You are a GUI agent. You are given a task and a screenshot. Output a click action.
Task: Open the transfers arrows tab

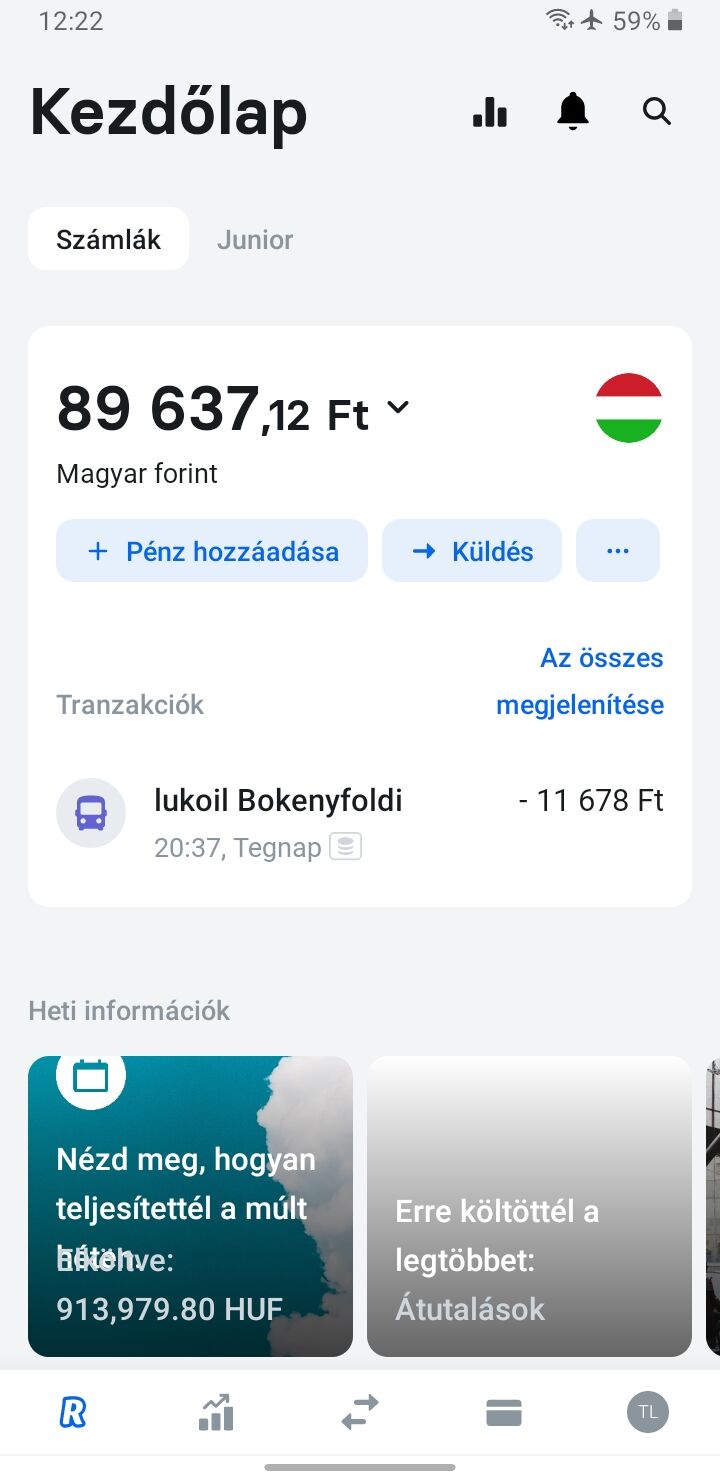tap(360, 1412)
